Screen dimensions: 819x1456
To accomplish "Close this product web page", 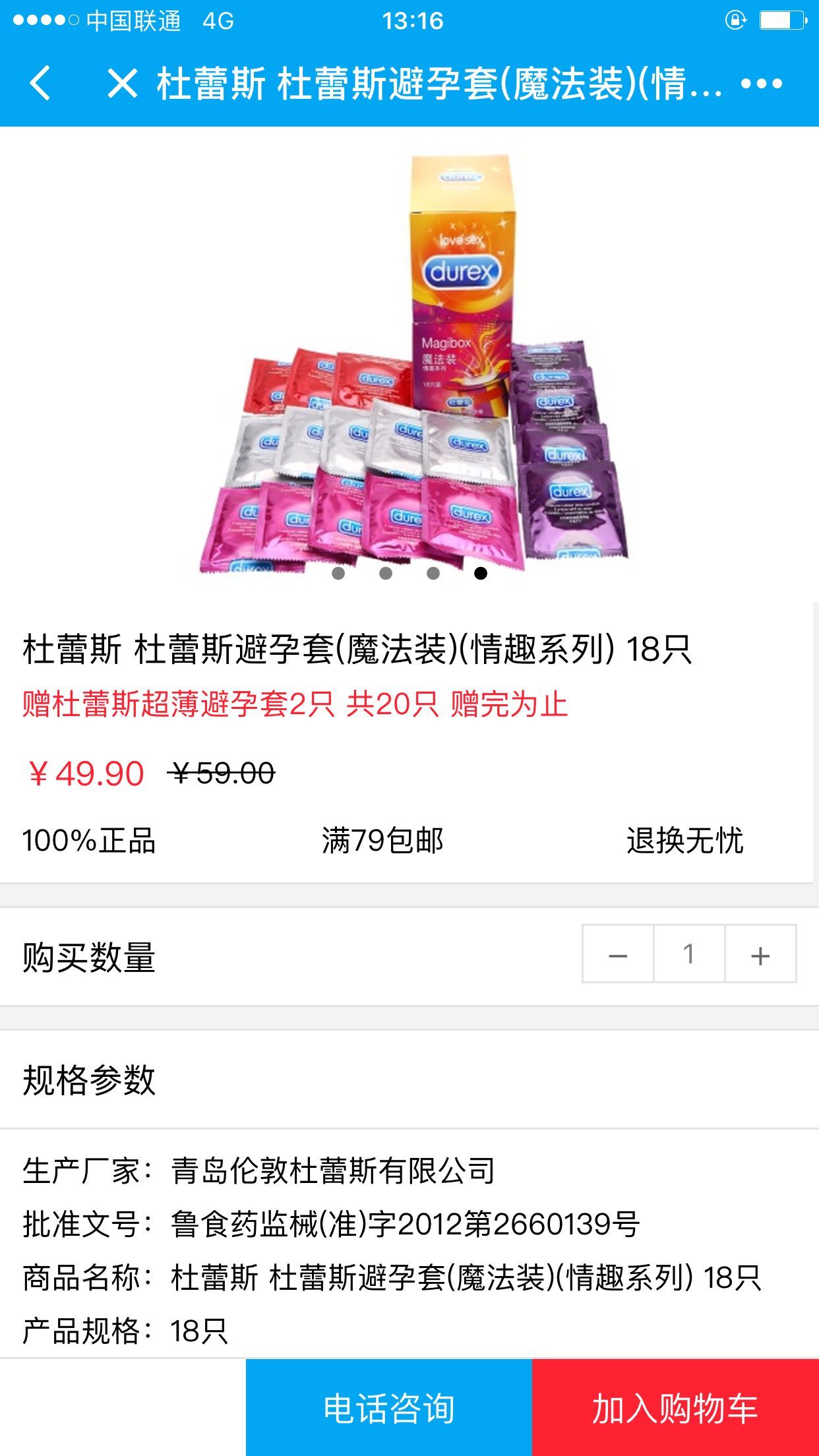I will coord(123,84).
